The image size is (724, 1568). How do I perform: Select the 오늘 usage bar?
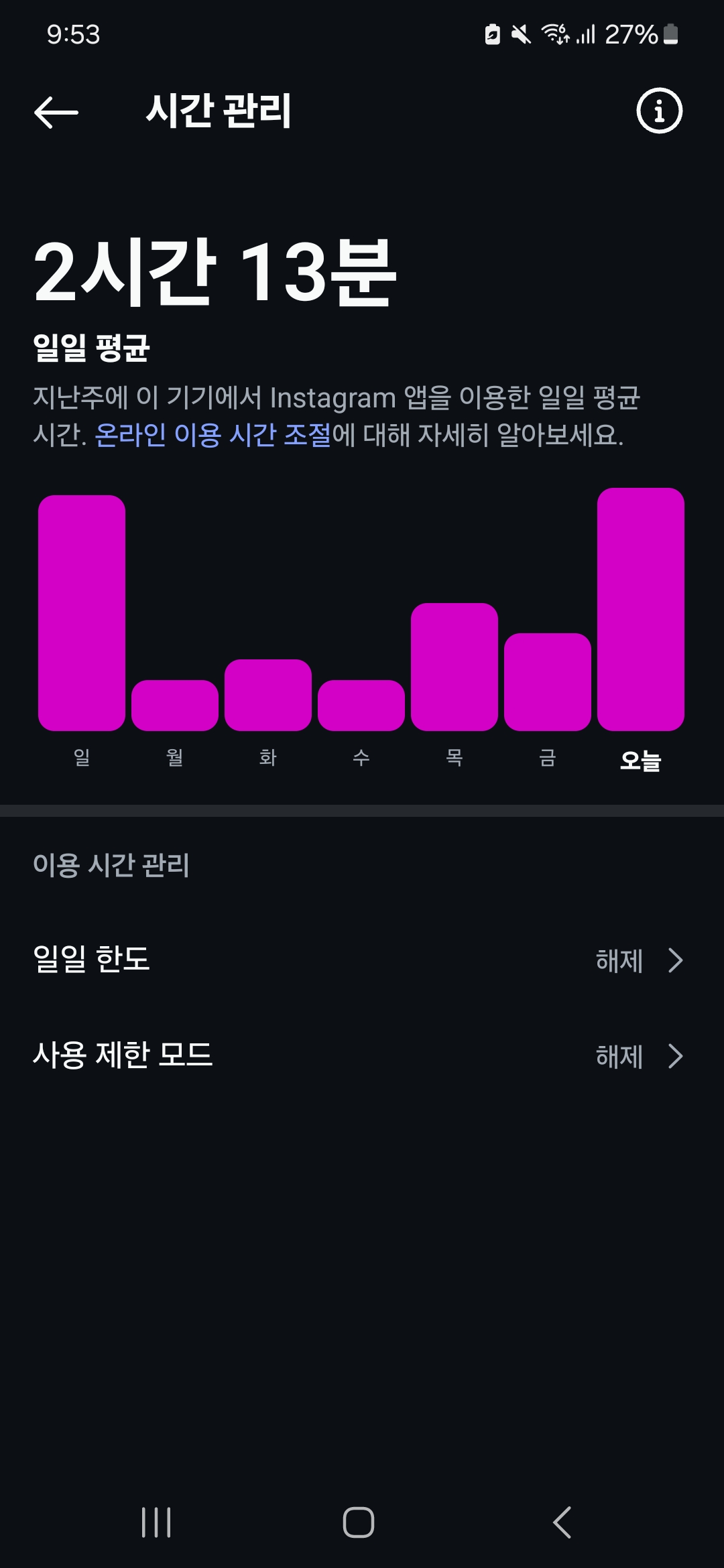tap(640, 610)
